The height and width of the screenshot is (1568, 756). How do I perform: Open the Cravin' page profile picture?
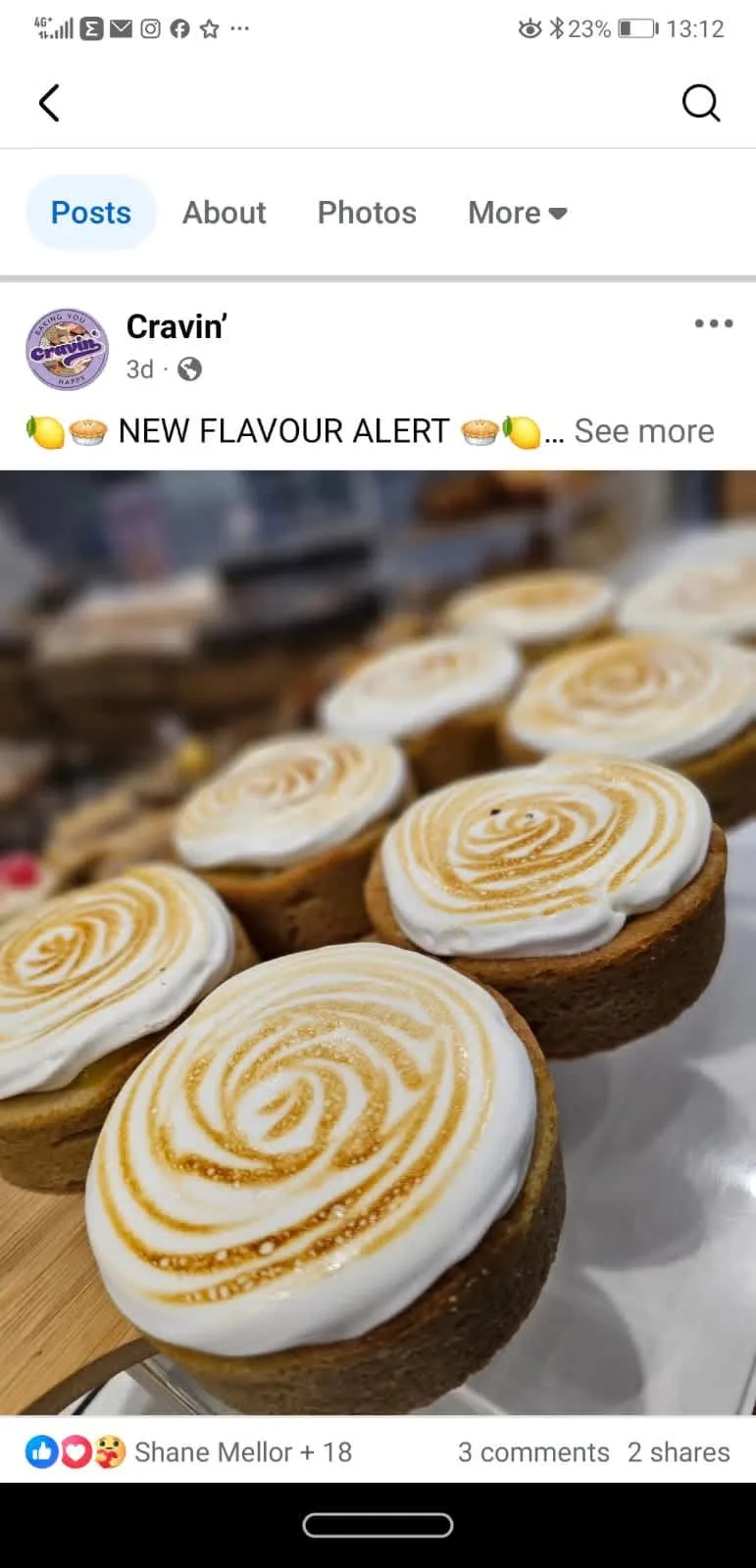(x=67, y=350)
